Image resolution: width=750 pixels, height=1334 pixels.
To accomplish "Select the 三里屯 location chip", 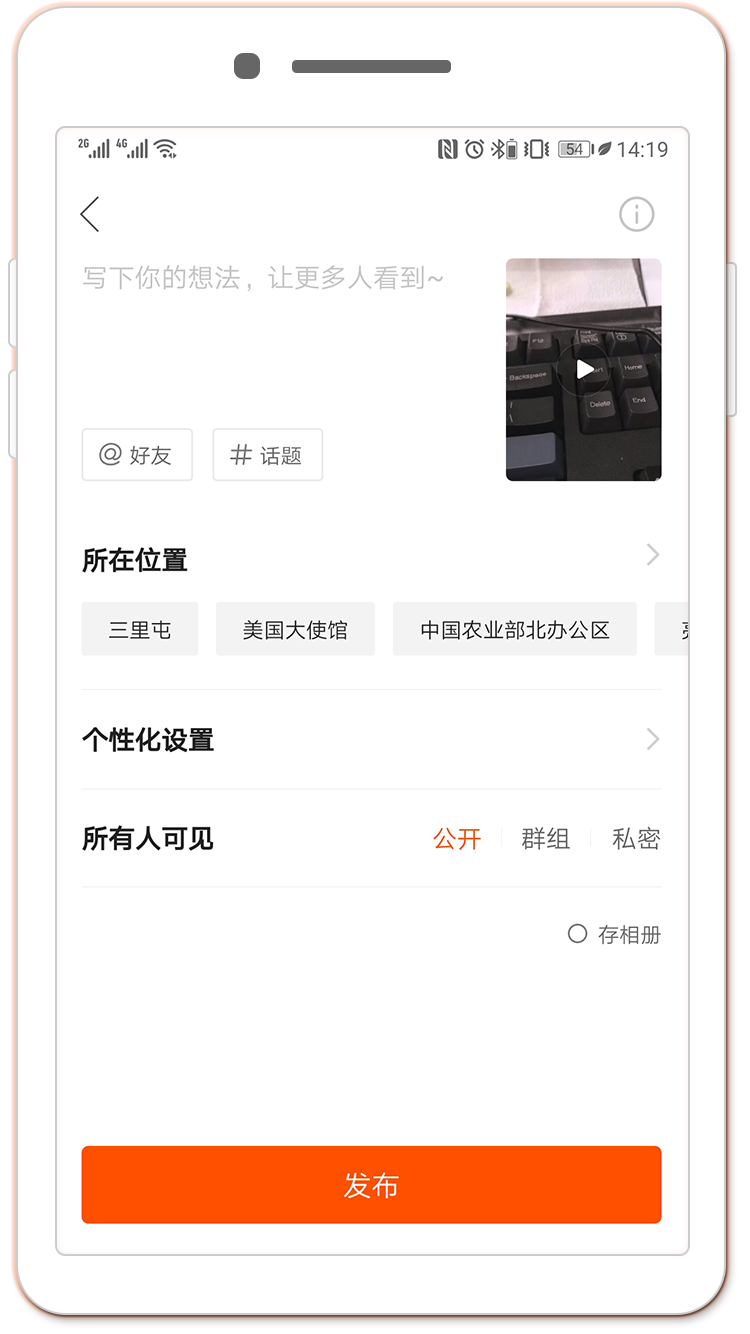I will (140, 630).
